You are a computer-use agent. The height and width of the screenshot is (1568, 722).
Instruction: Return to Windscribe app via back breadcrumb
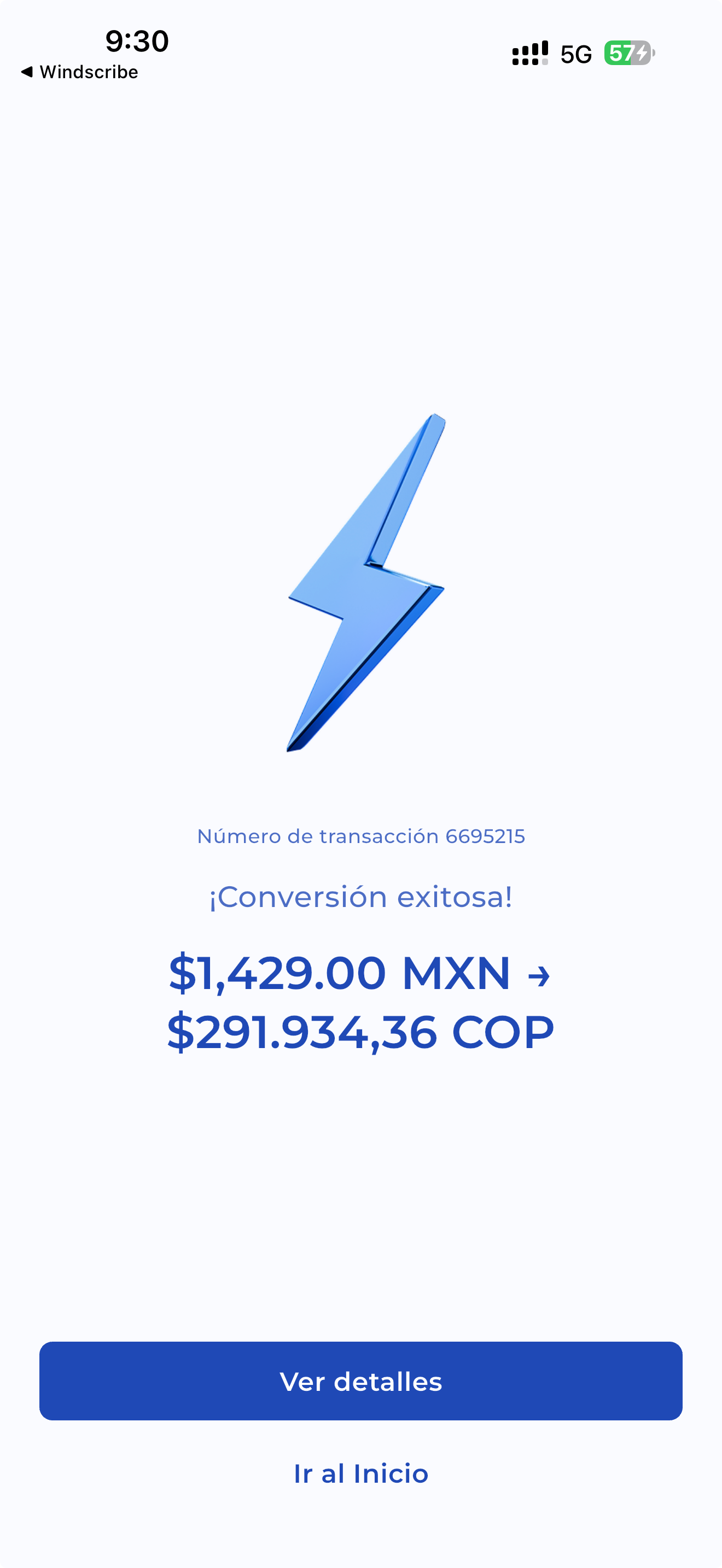79,72
